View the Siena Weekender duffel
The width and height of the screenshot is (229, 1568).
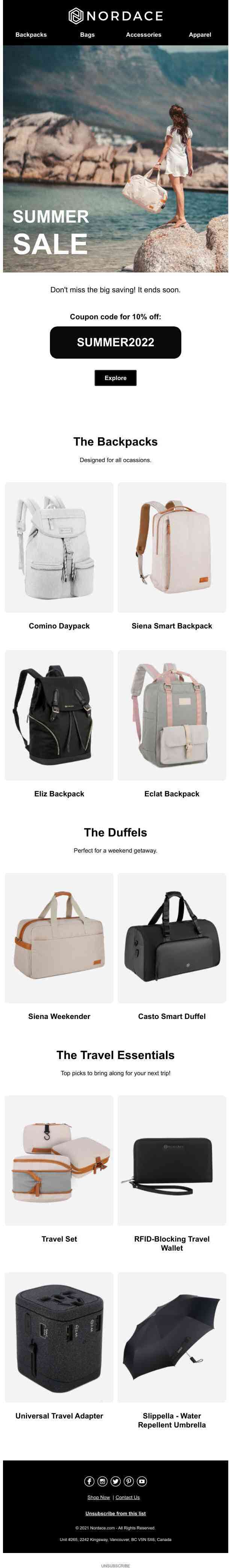click(59, 937)
